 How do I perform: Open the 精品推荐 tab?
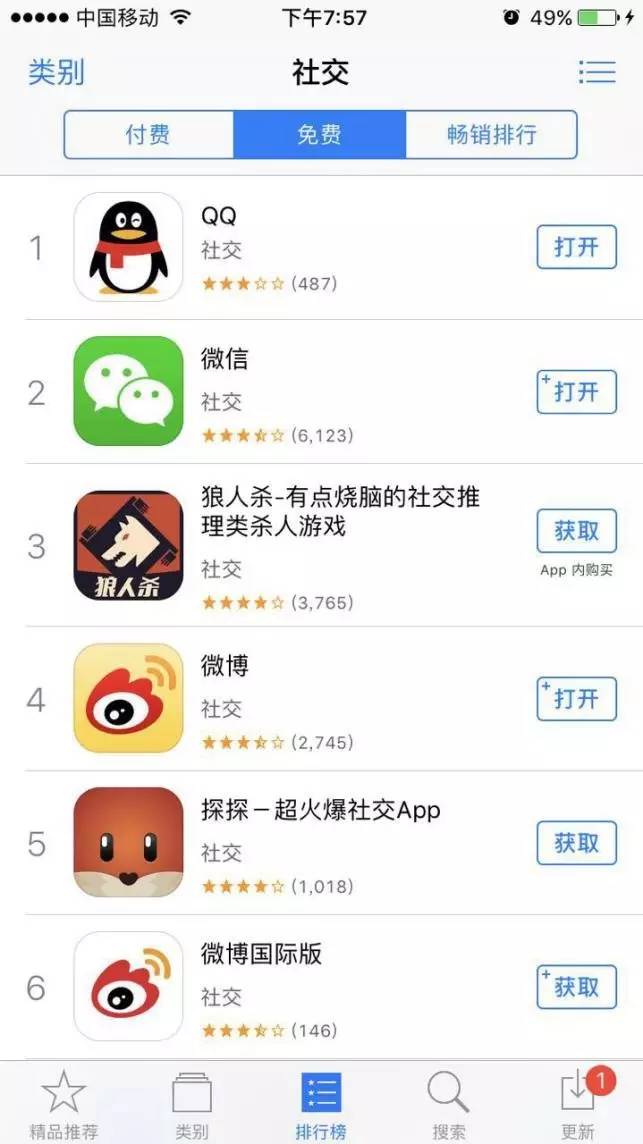[64, 1105]
